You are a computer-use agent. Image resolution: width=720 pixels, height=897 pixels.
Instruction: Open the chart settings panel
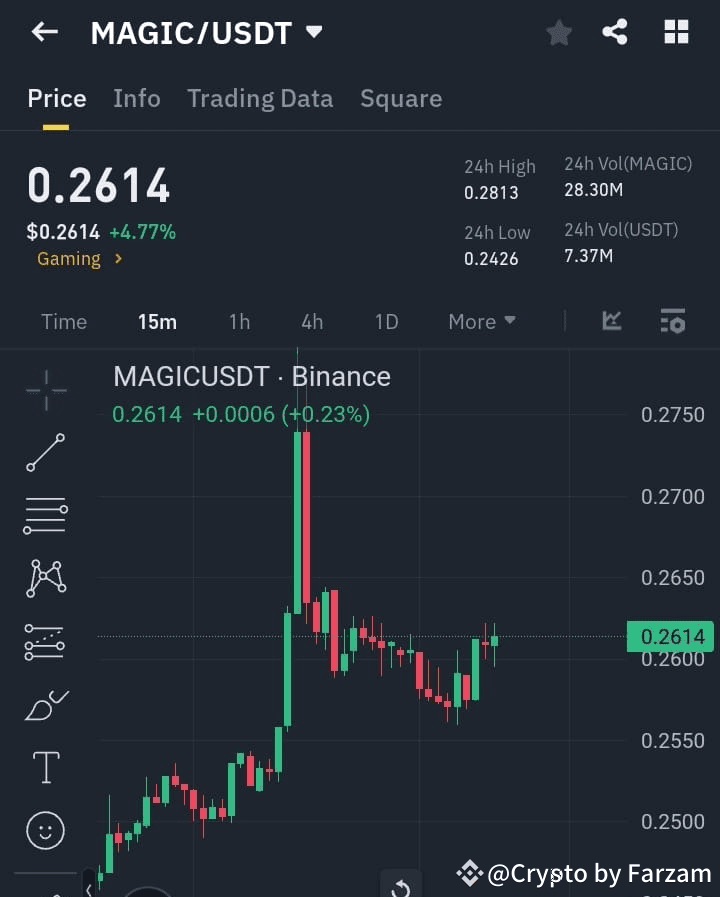pos(672,321)
